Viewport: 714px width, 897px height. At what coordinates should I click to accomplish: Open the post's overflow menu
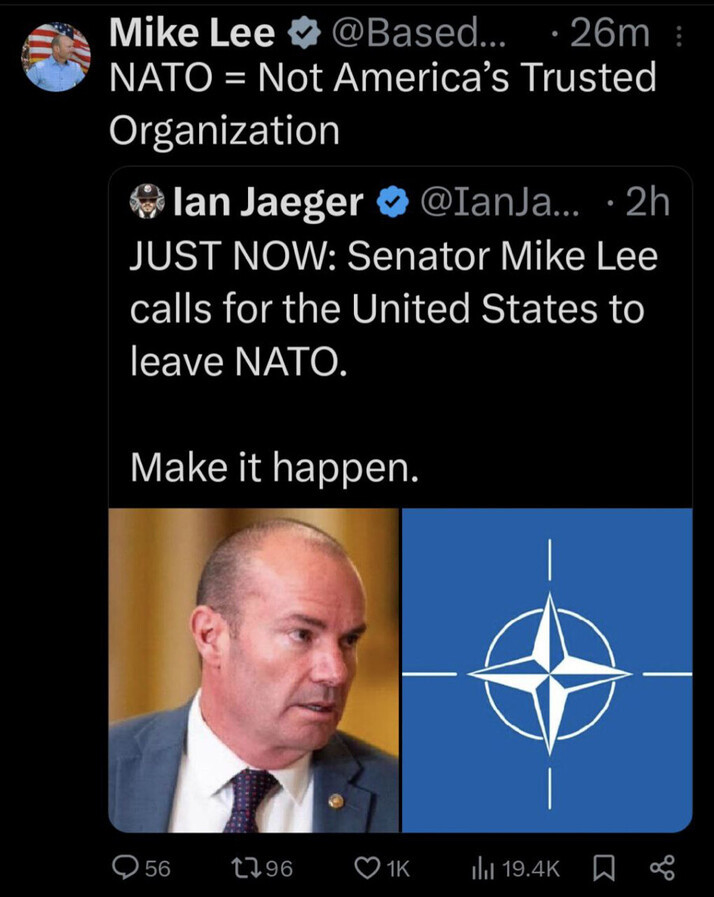click(x=680, y=37)
